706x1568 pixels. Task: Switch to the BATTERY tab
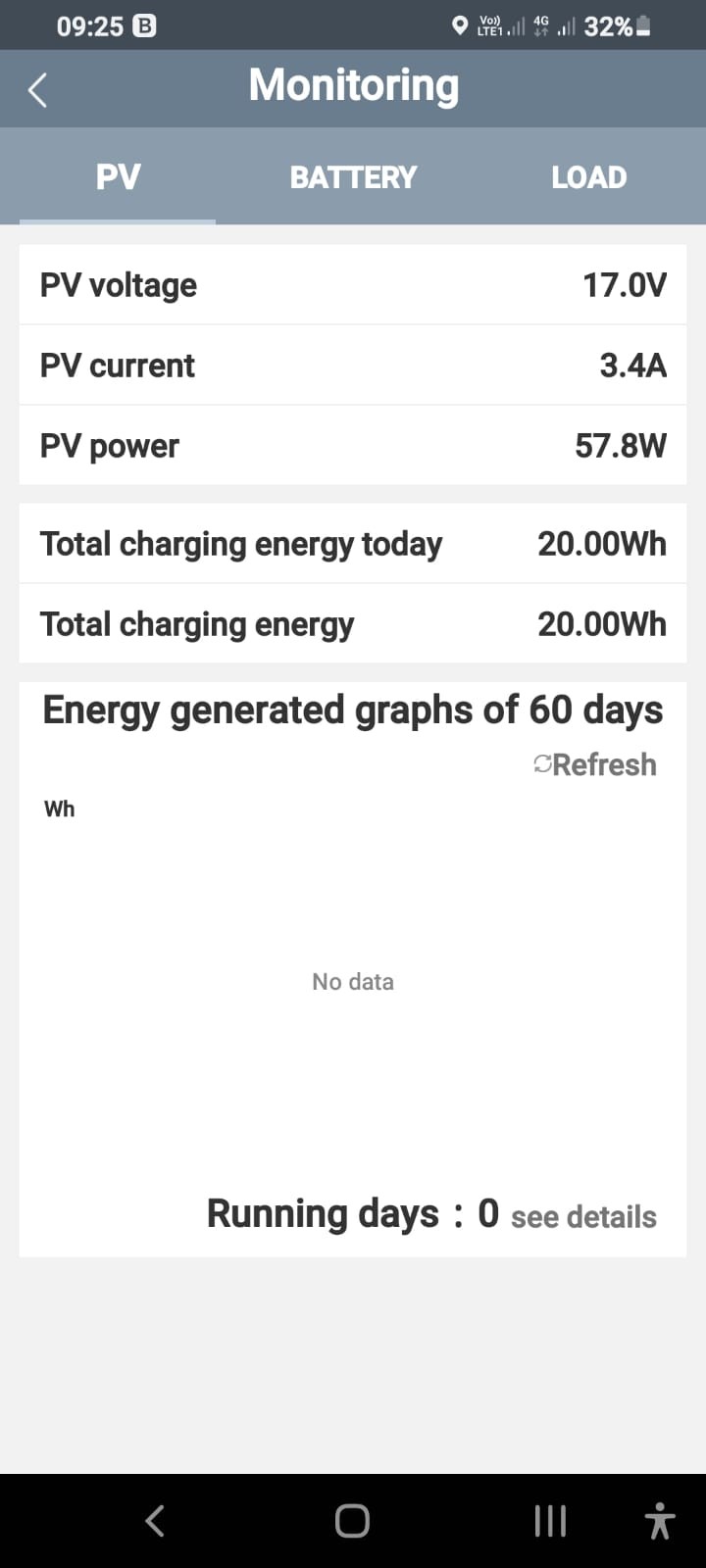pos(353,177)
